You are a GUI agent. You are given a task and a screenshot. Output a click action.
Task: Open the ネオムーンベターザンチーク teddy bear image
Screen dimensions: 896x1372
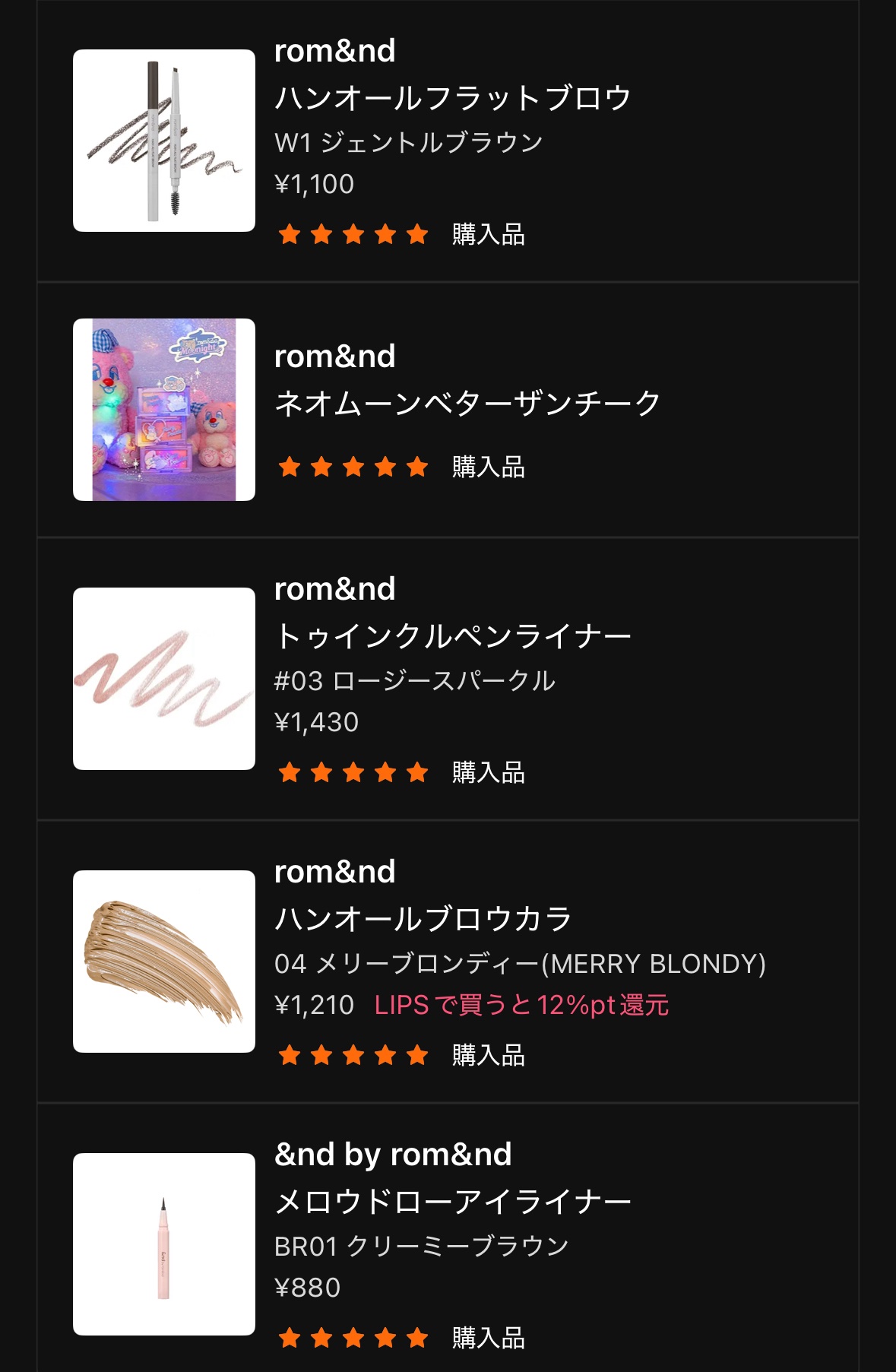click(164, 408)
